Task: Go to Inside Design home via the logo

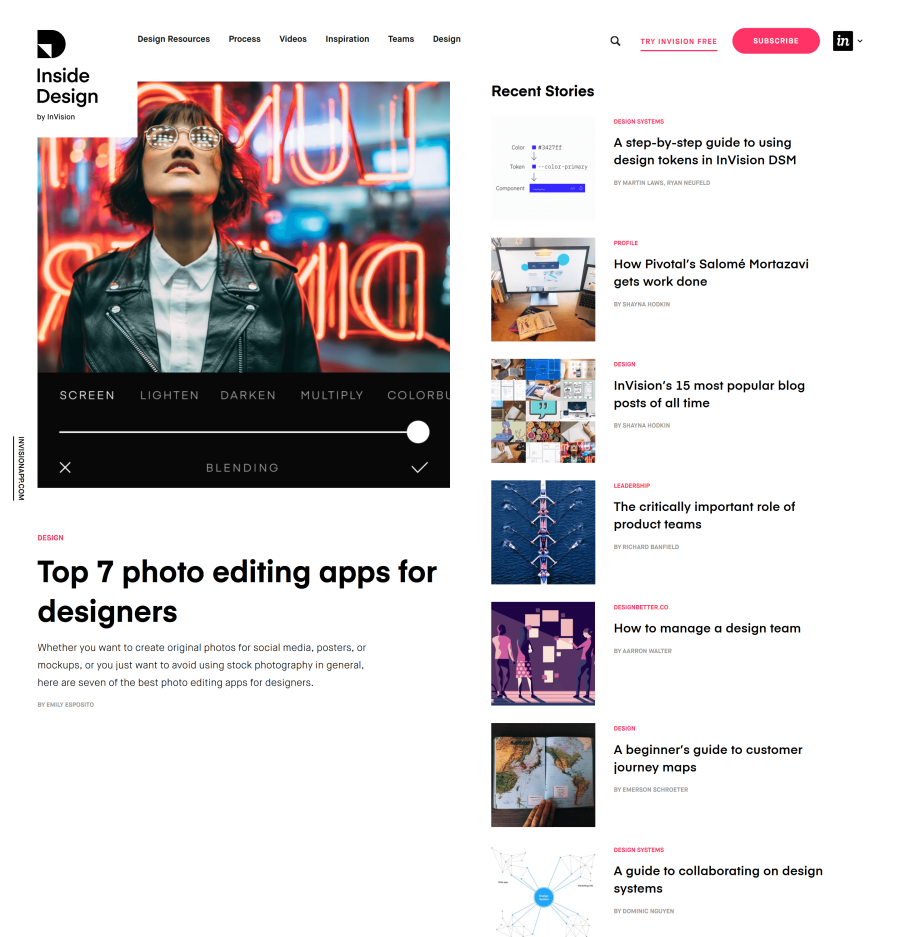Action: point(66,82)
